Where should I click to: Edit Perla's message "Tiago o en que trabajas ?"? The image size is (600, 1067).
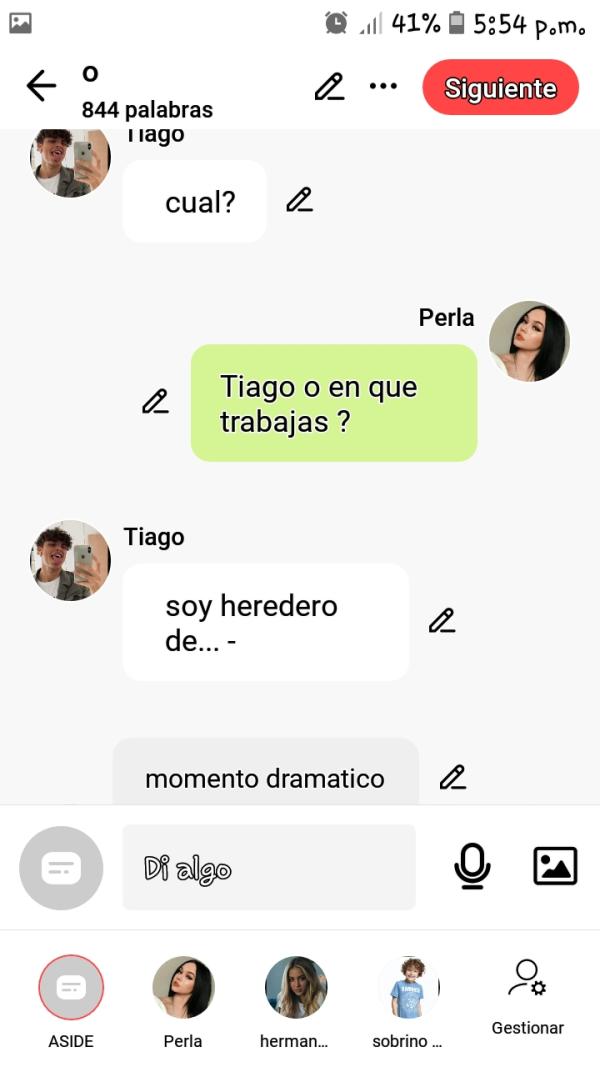pos(155,402)
